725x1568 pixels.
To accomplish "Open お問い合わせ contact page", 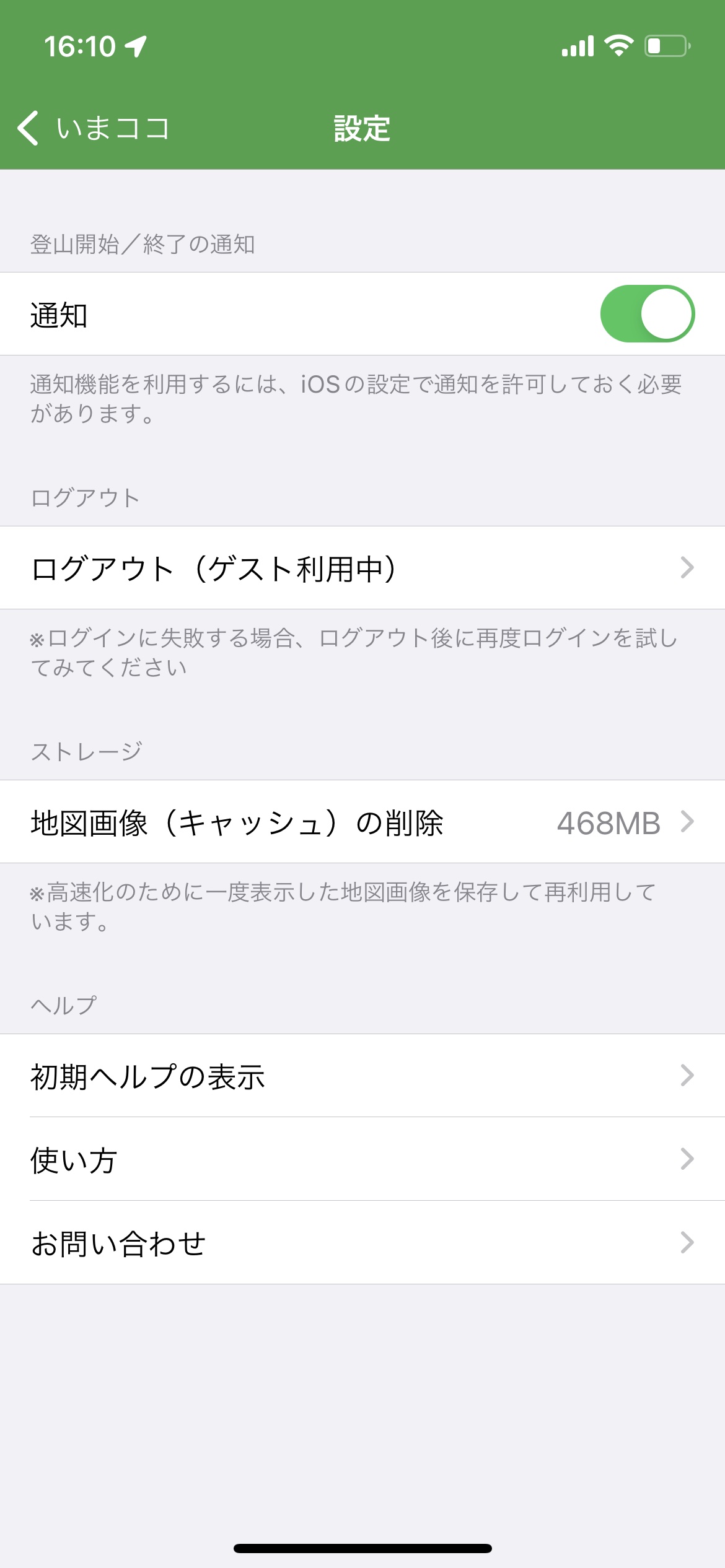I will click(362, 1243).
